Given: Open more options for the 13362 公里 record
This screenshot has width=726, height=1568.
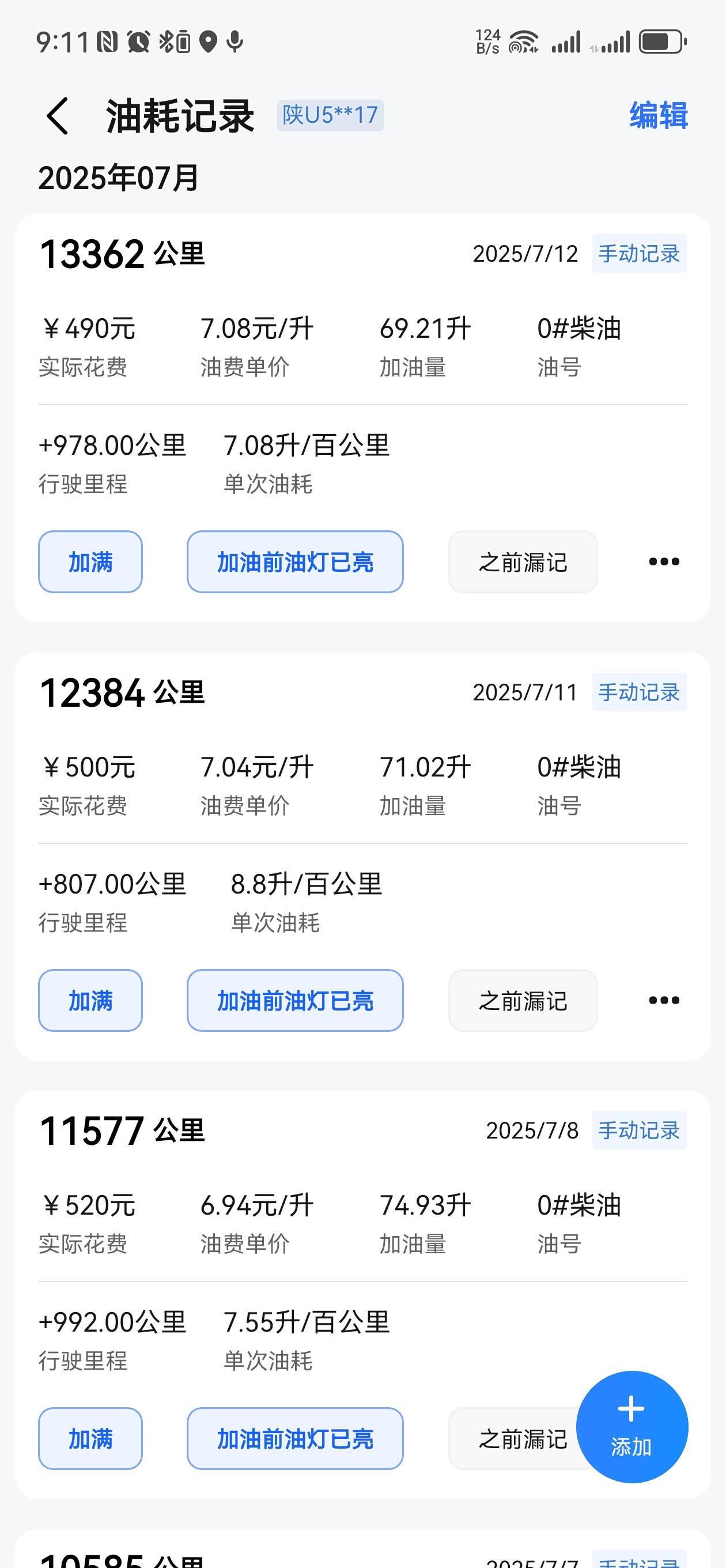Looking at the screenshot, I should point(664,562).
